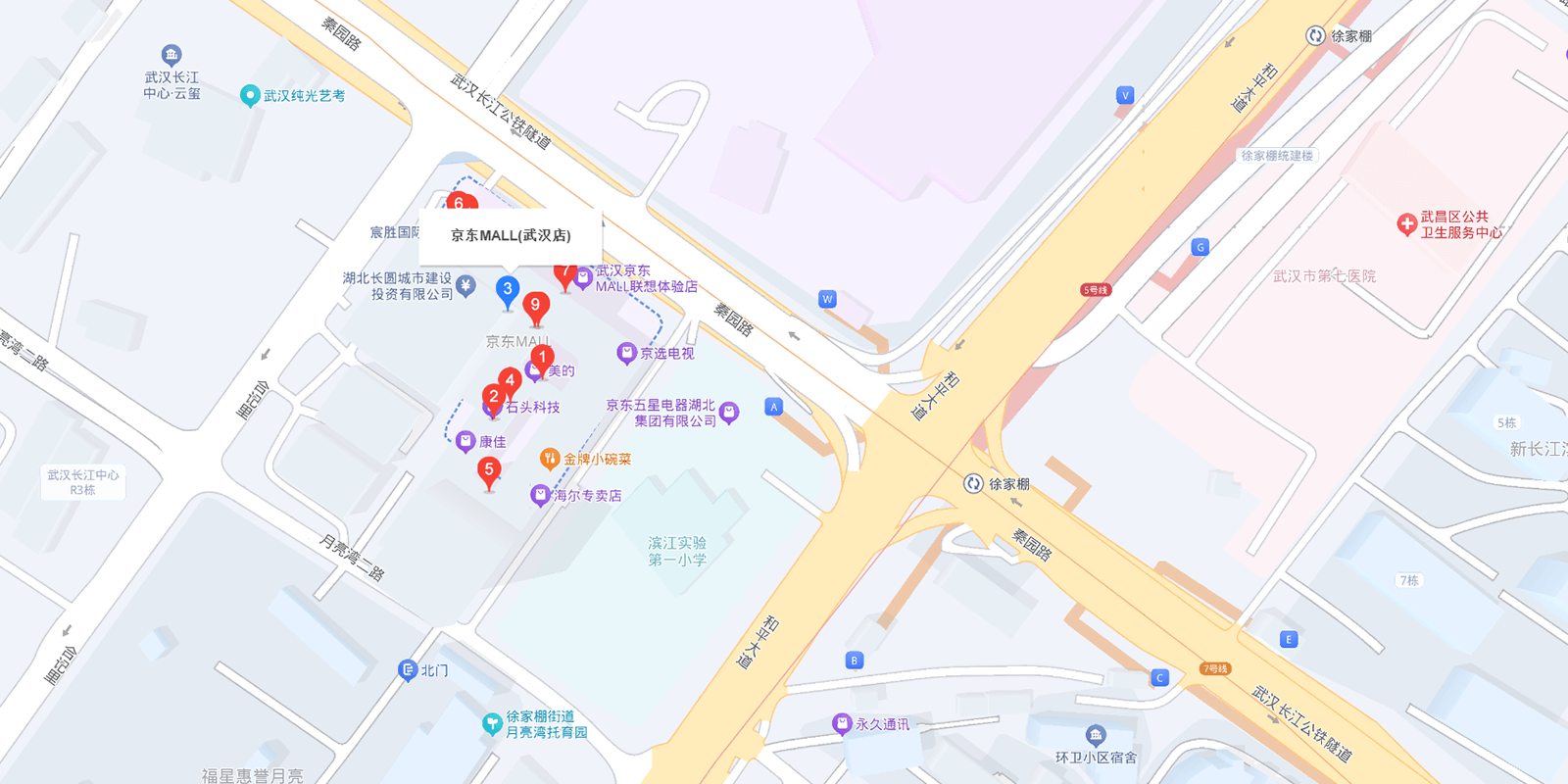Select the 康佳 store icon
The height and width of the screenshot is (784, 1568).
pos(465,442)
